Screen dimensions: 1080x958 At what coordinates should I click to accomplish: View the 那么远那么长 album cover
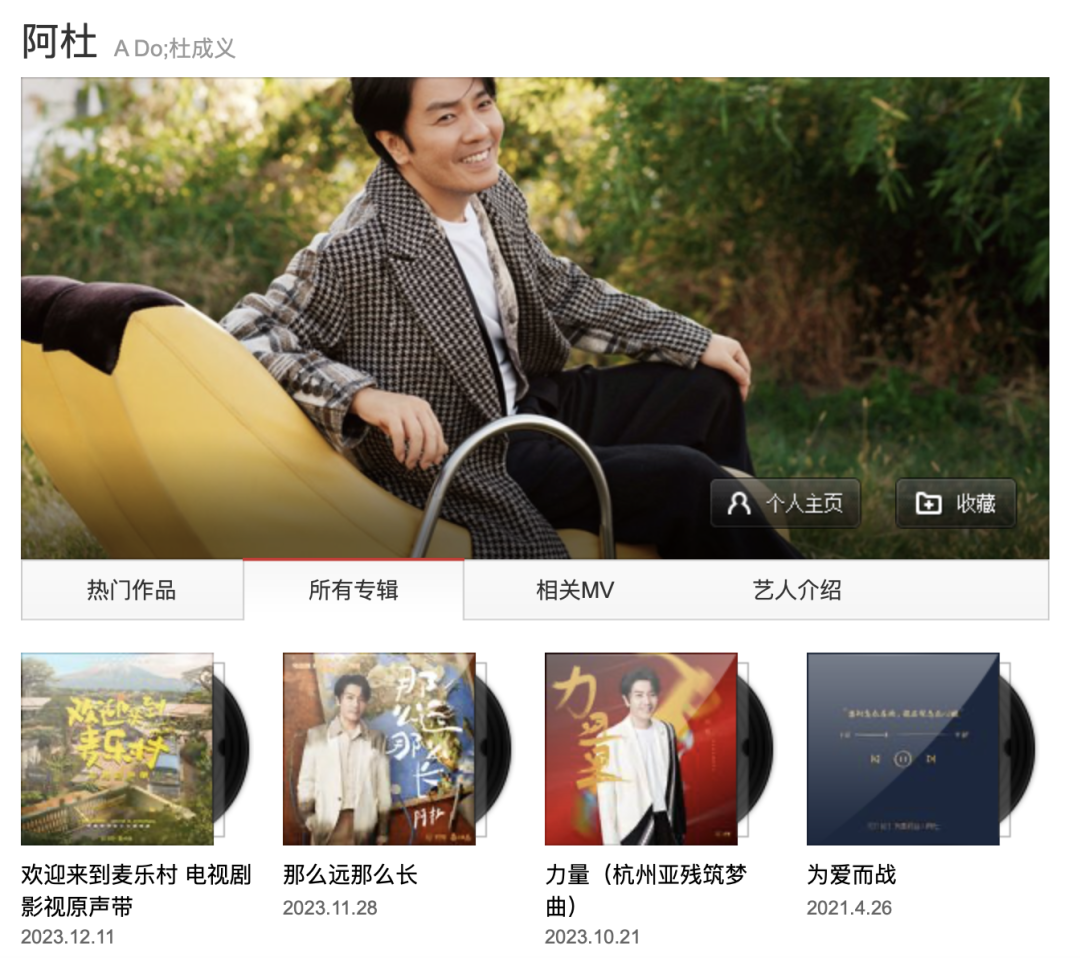379,749
